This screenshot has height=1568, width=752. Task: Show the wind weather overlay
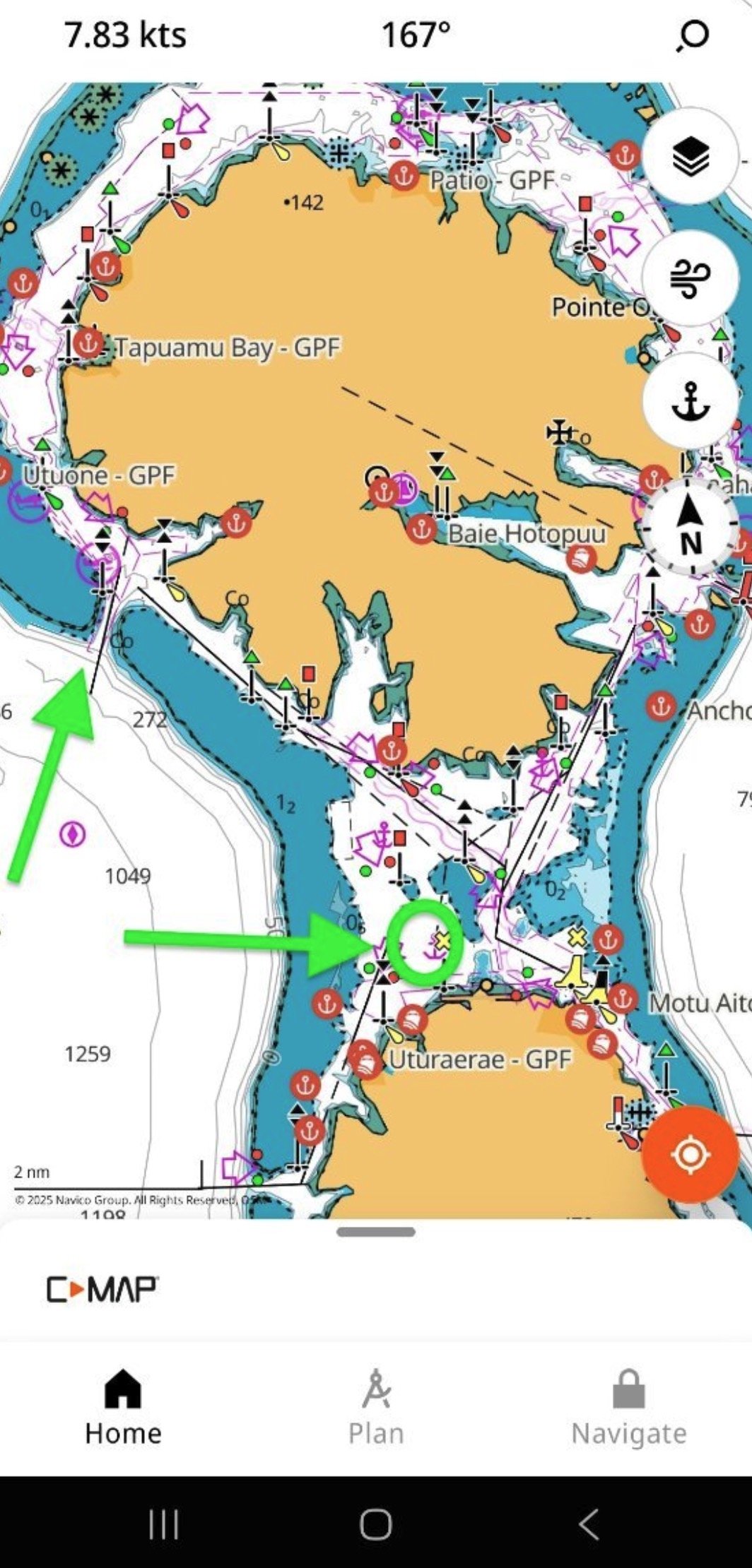(x=690, y=278)
